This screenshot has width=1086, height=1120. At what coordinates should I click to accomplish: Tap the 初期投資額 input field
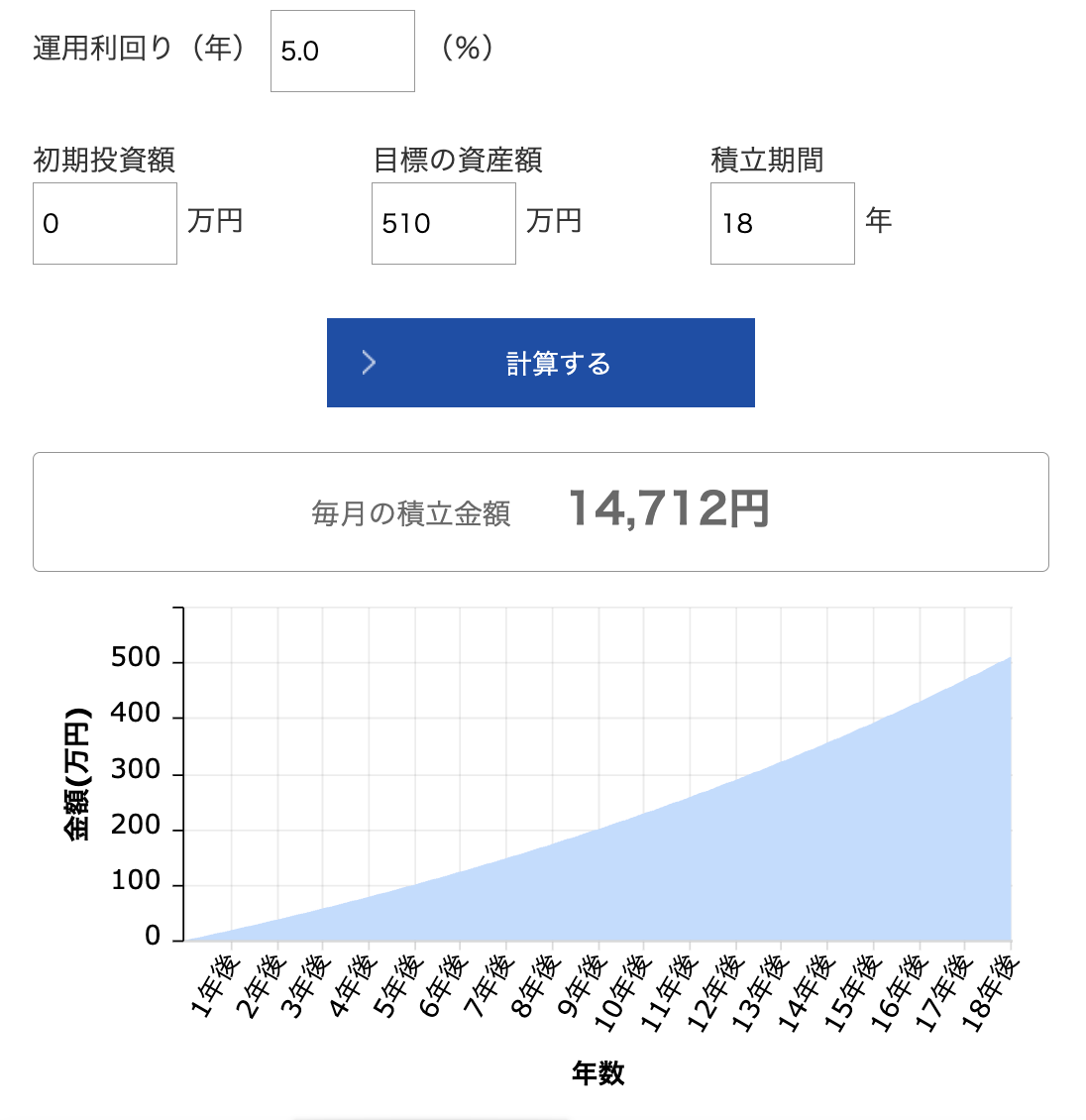(x=104, y=223)
